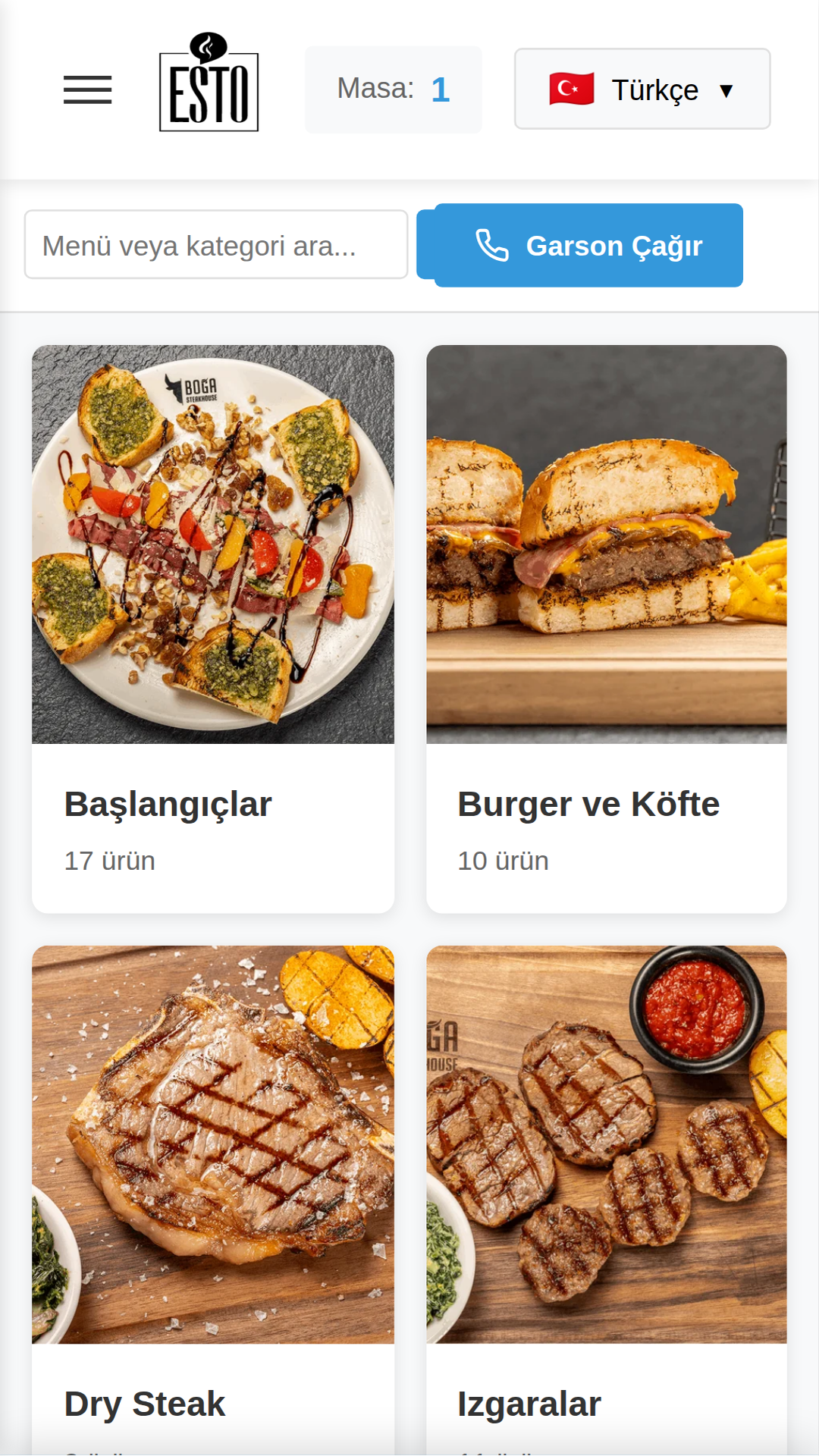The height and width of the screenshot is (1456, 819).
Task: Open the Başlangıçlar category
Action: point(213,629)
